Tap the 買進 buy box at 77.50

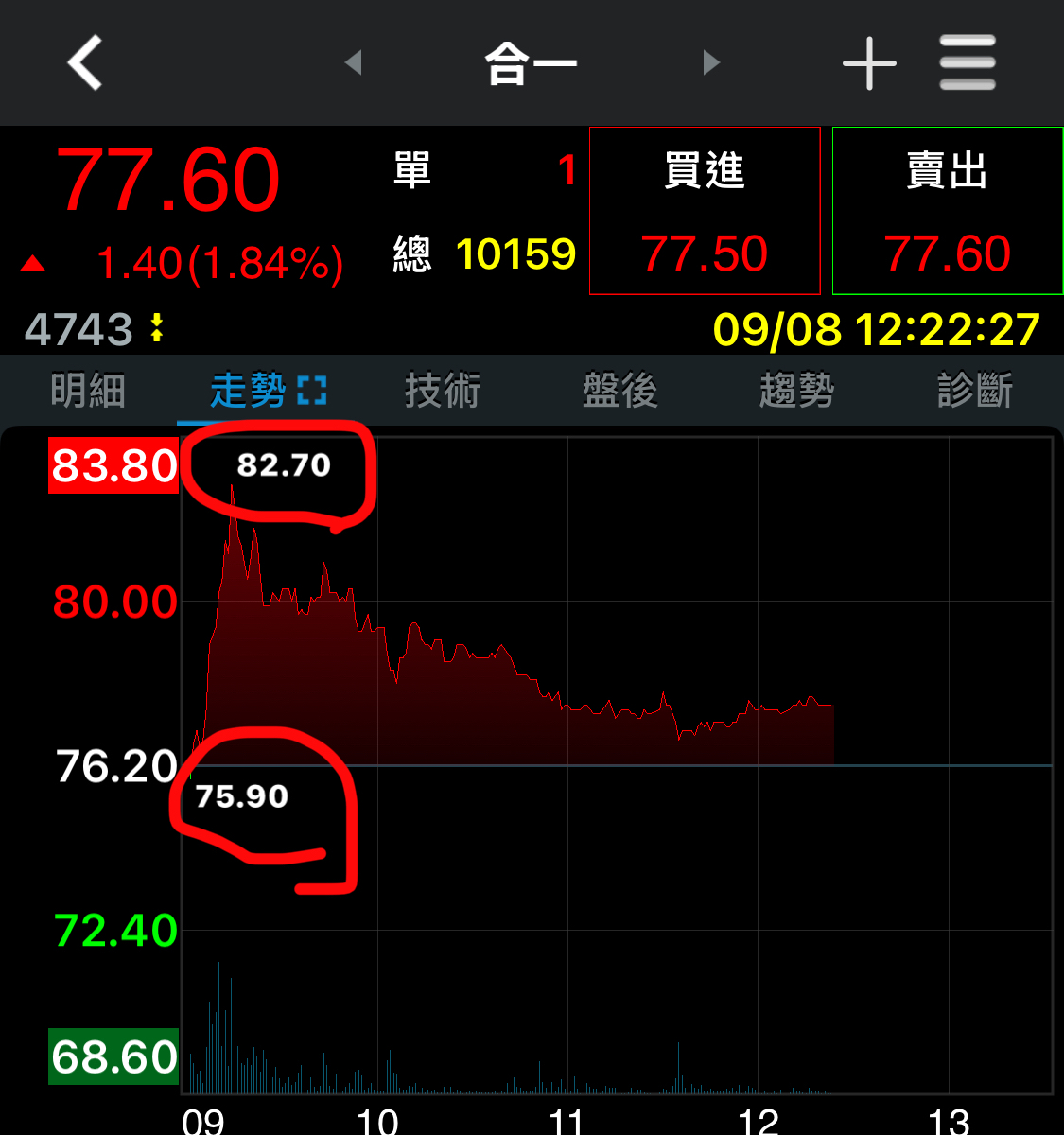click(x=705, y=211)
